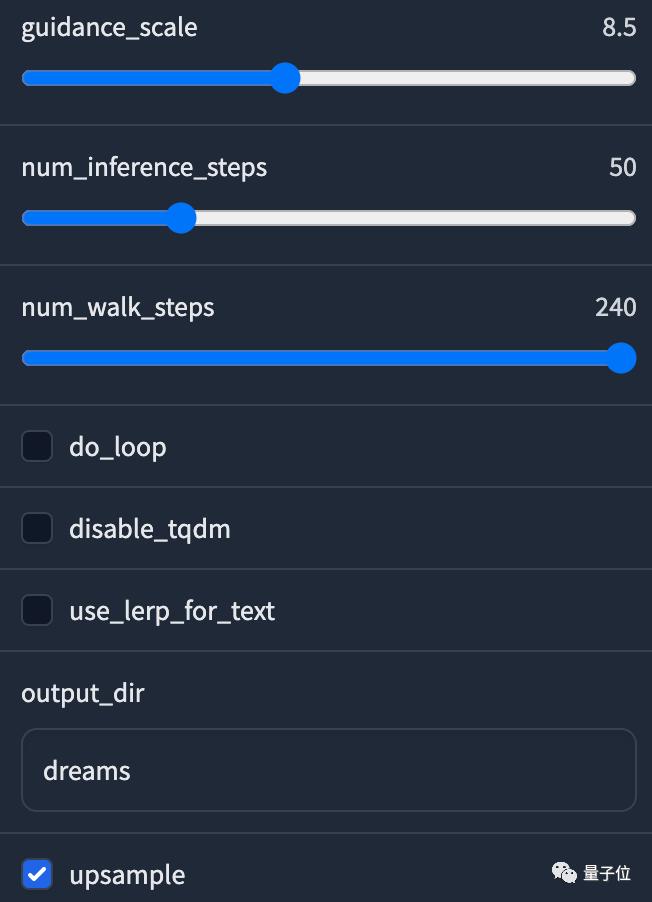Focus the output_dir text field
The height and width of the screenshot is (902, 652).
point(328,770)
